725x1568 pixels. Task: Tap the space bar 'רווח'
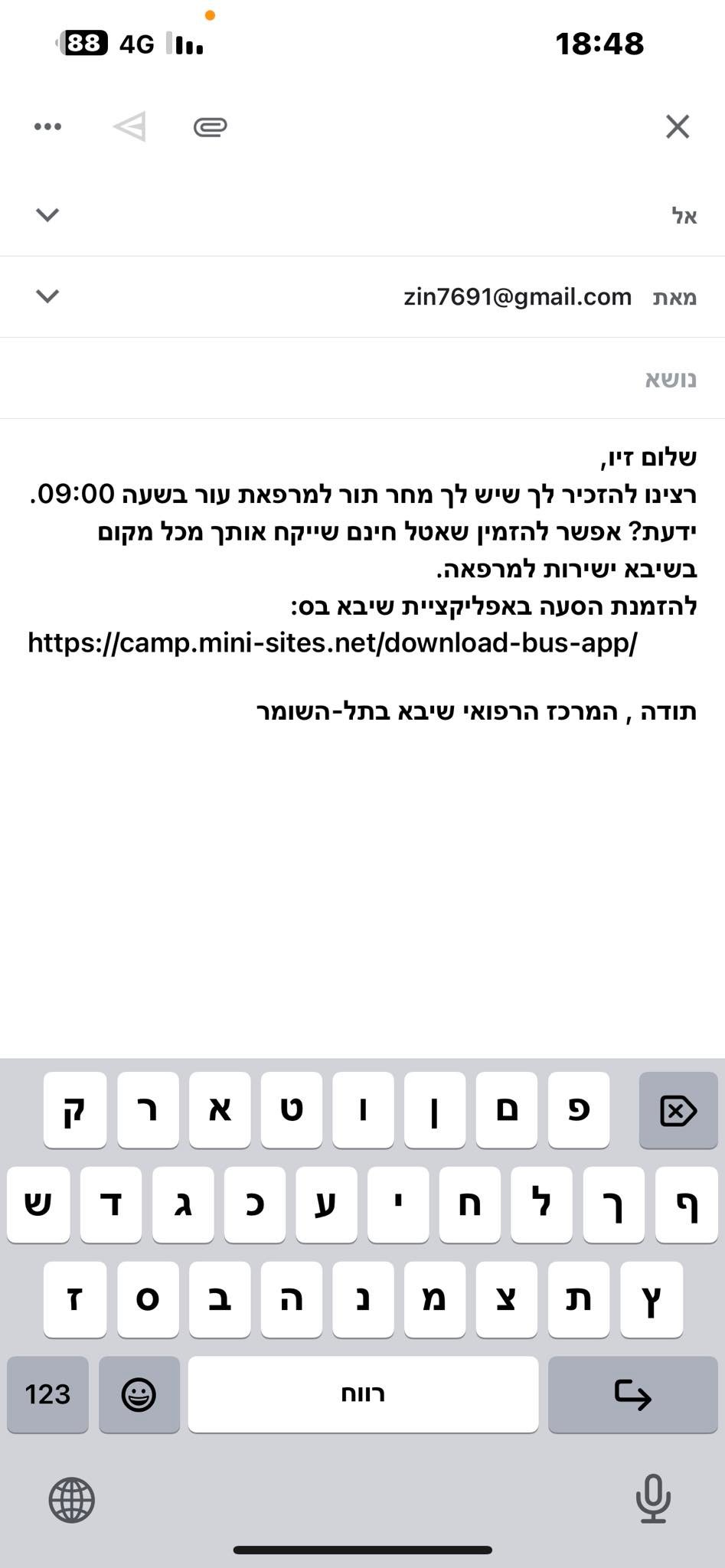pyautogui.click(x=363, y=1394)
